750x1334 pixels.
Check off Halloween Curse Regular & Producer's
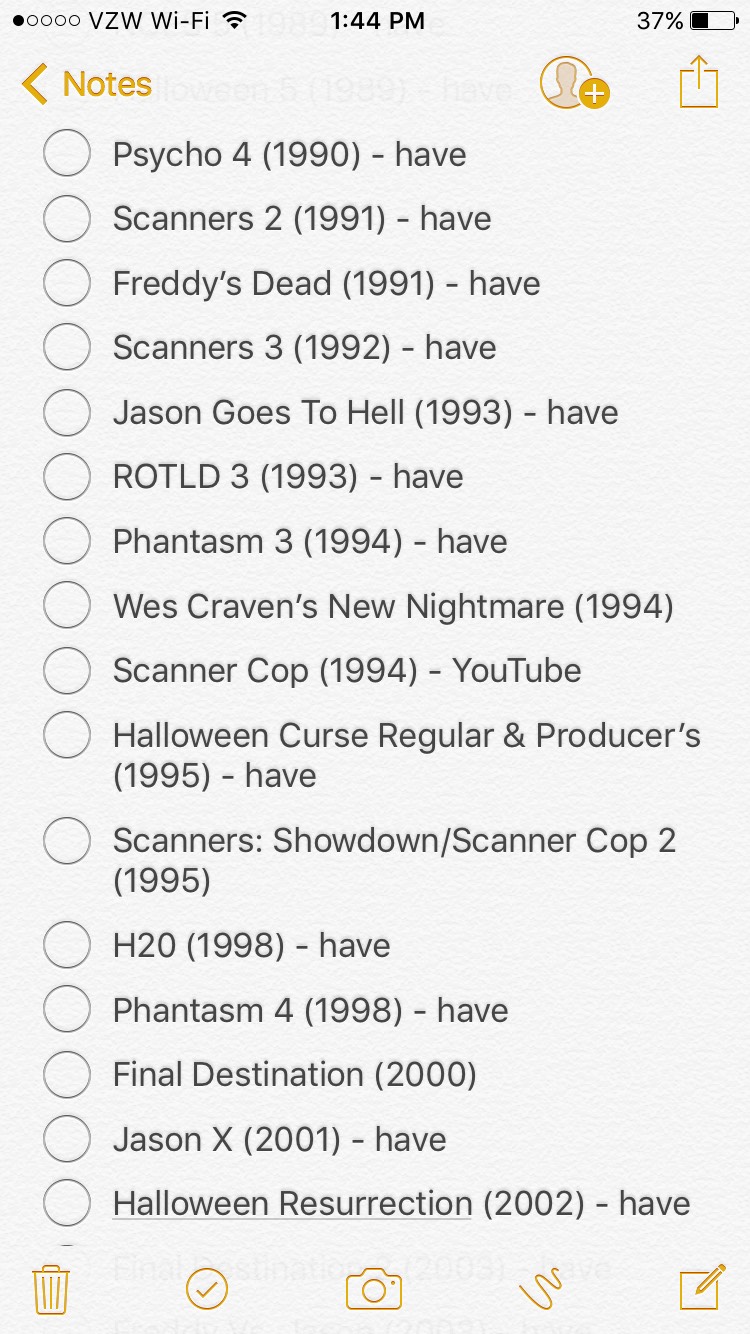coord(67,736)
